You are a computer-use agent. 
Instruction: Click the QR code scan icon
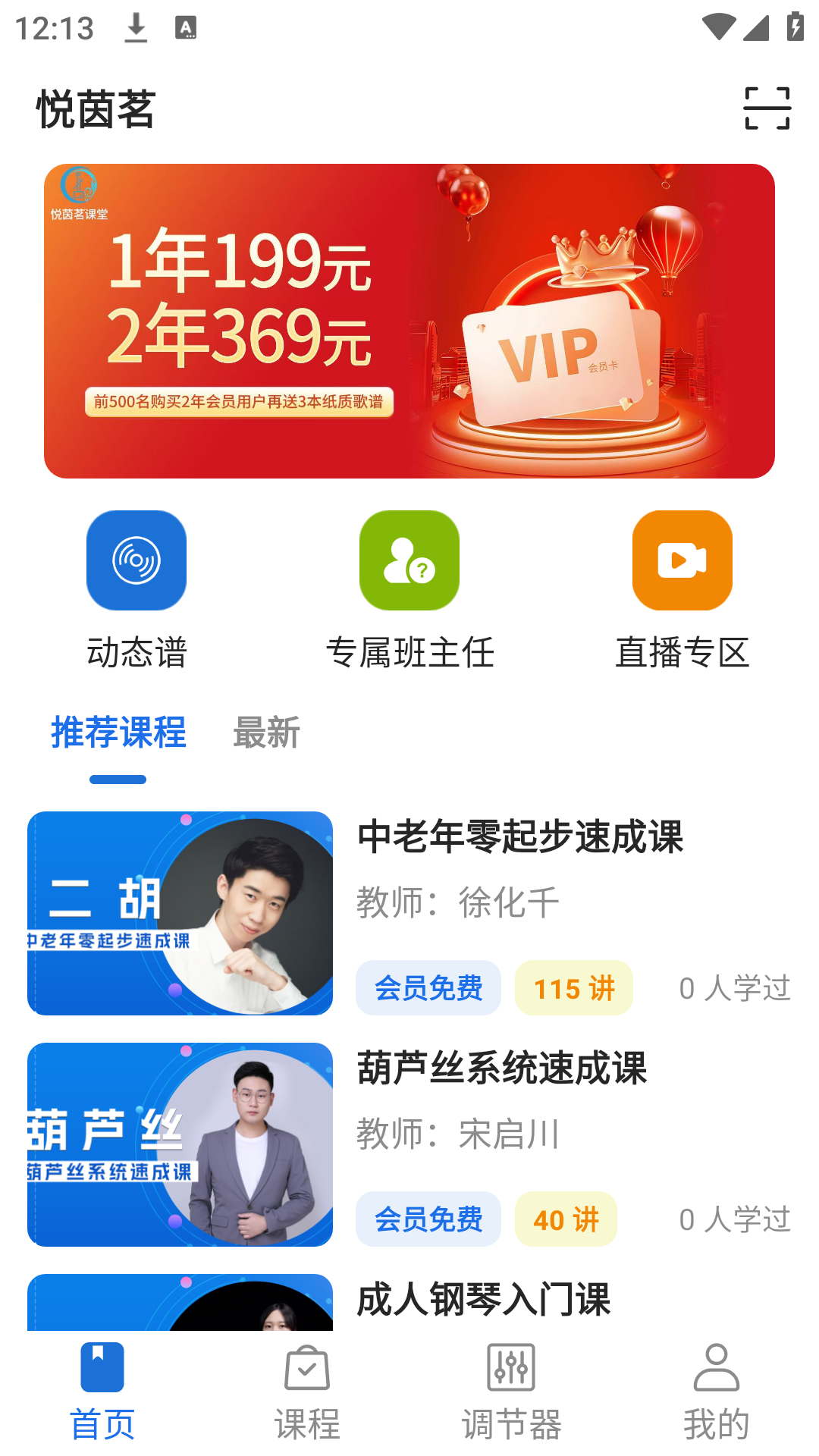tap(768, 108)
